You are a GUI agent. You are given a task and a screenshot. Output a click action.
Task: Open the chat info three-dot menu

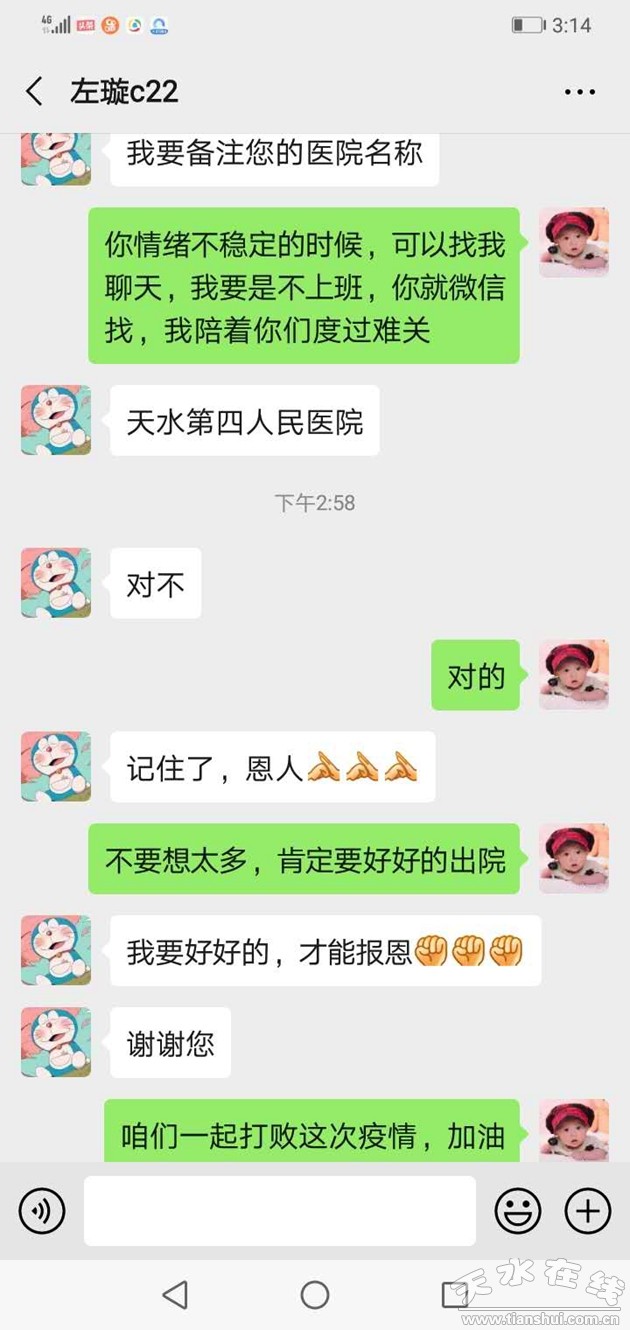[x=579, y=92]
